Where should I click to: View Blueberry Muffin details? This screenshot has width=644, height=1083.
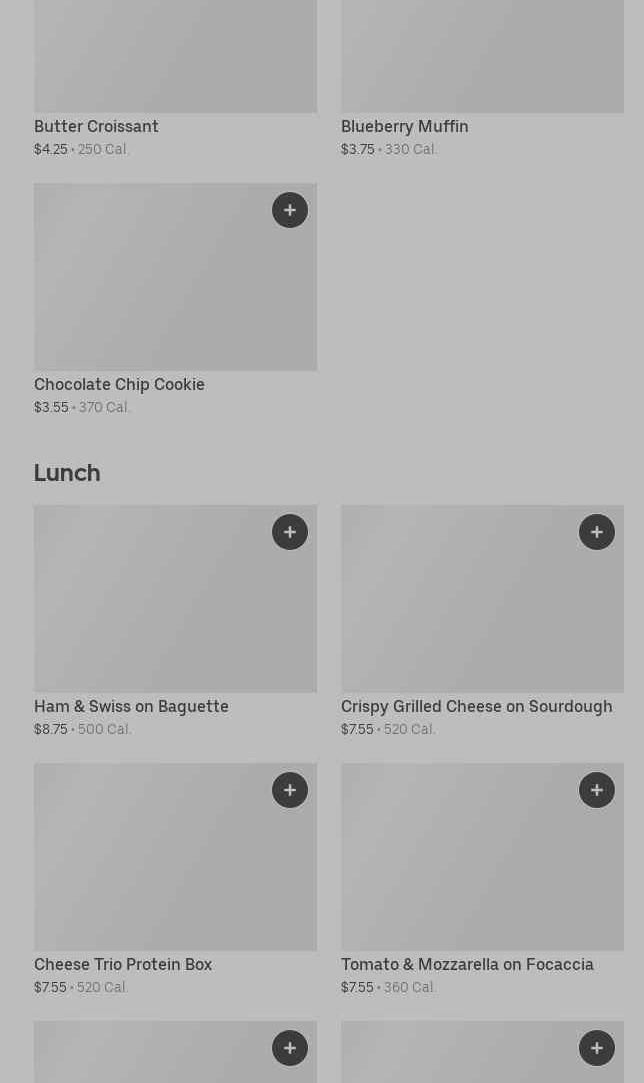click(404, 127)
